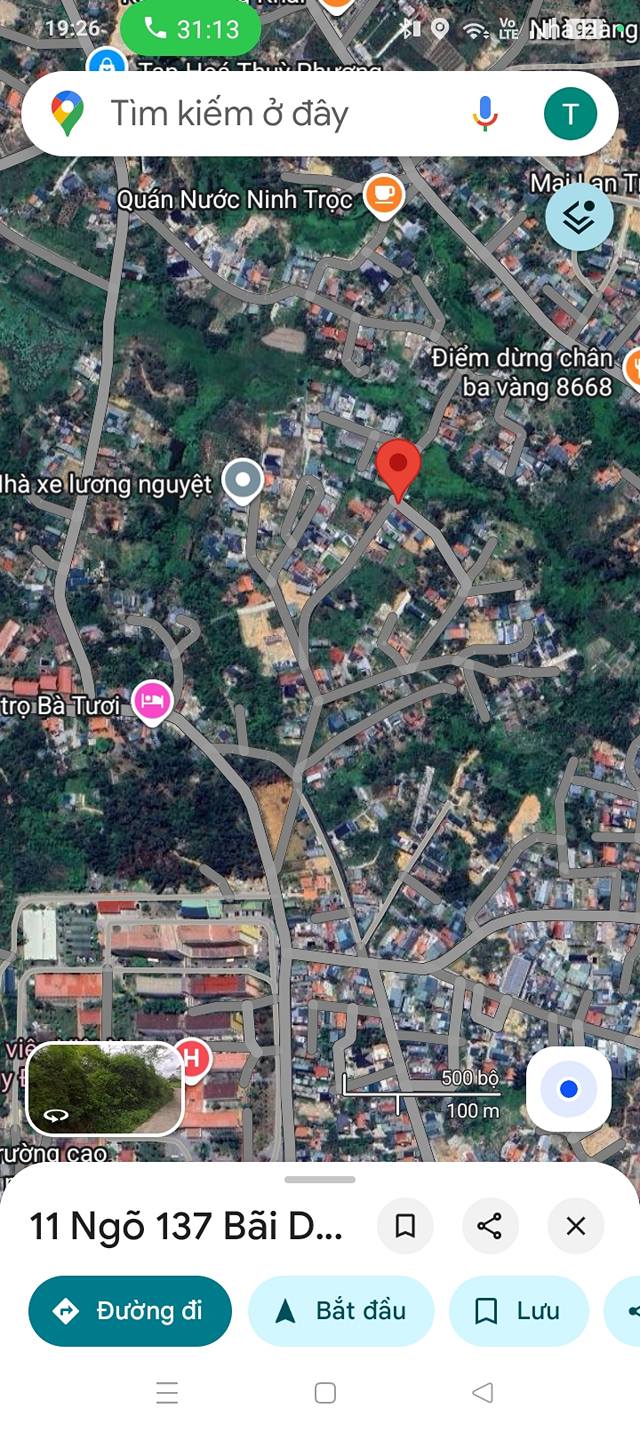Viewport: 640px width, 1432px height.
Task: Select Nhà xe lương nguyệt marker
Action: (x=242, y=481)
